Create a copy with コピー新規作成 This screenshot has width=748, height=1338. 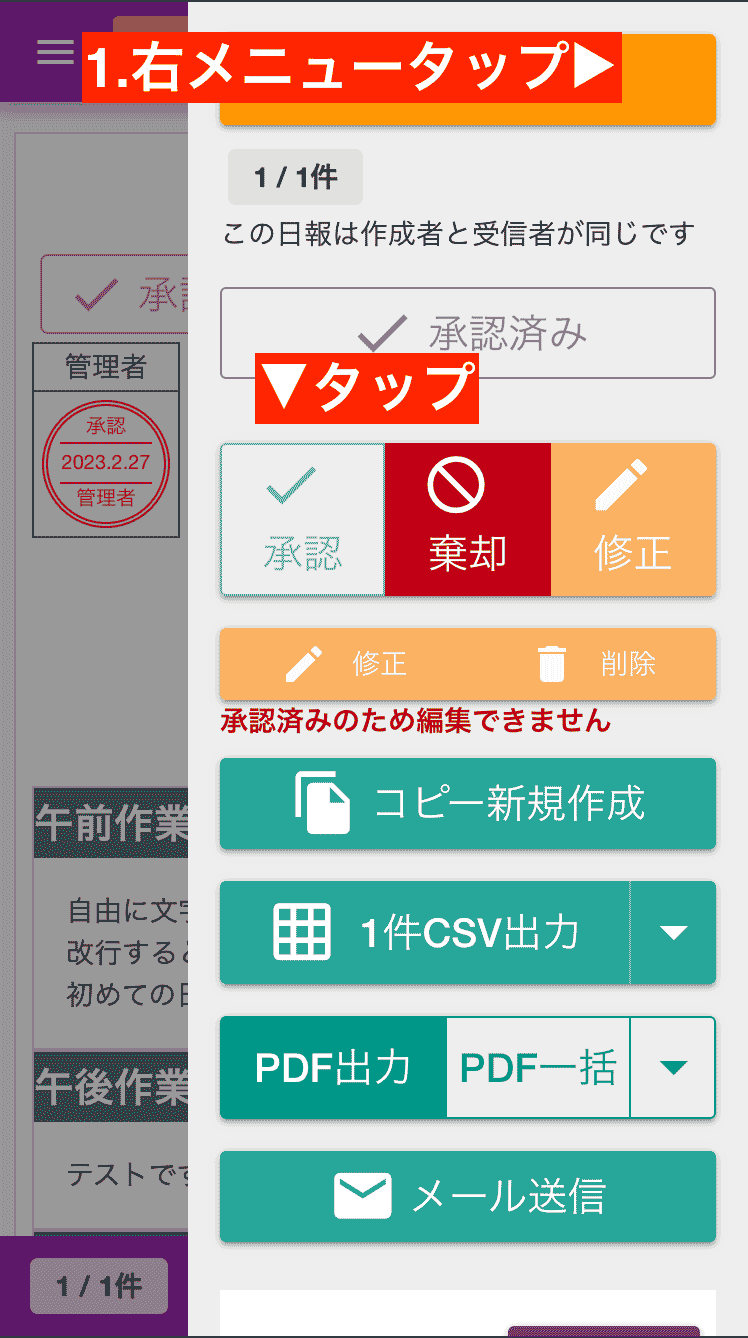pos(467,803)
